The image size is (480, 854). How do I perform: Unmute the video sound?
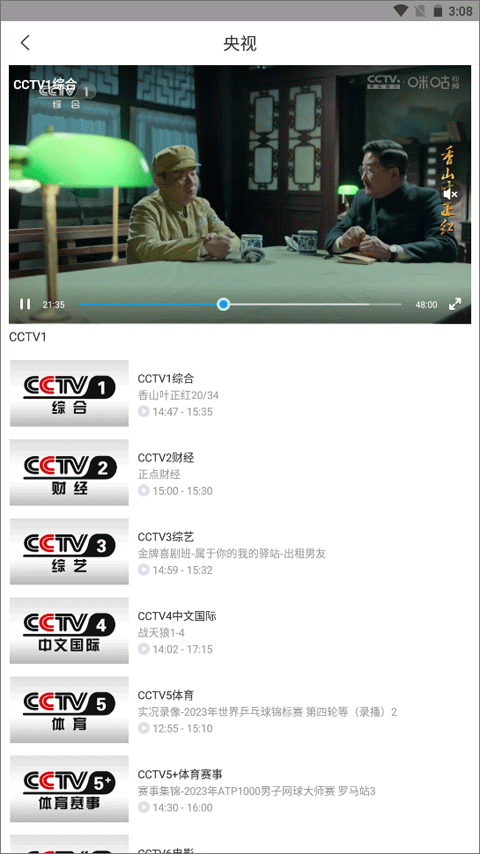coord(451,193)
